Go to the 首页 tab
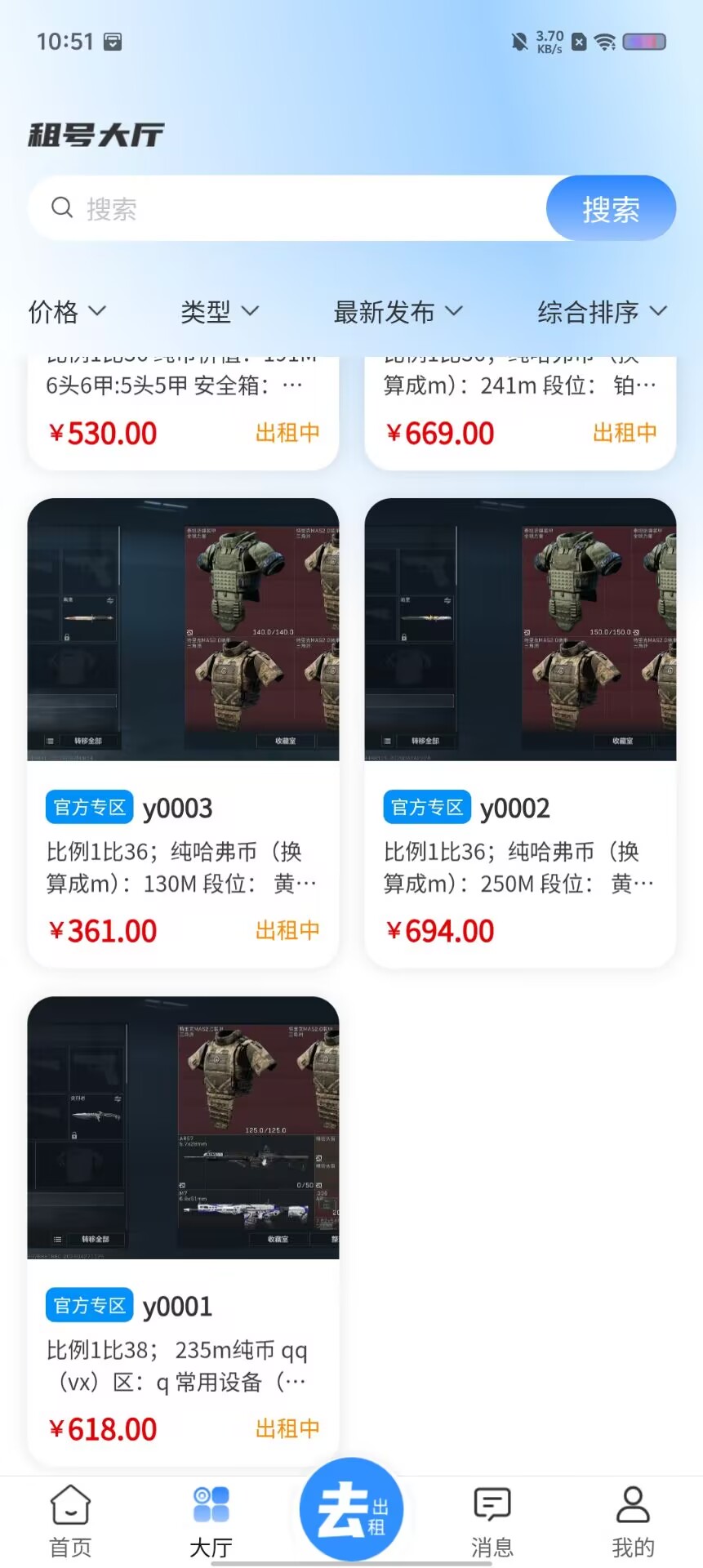 70,1521
